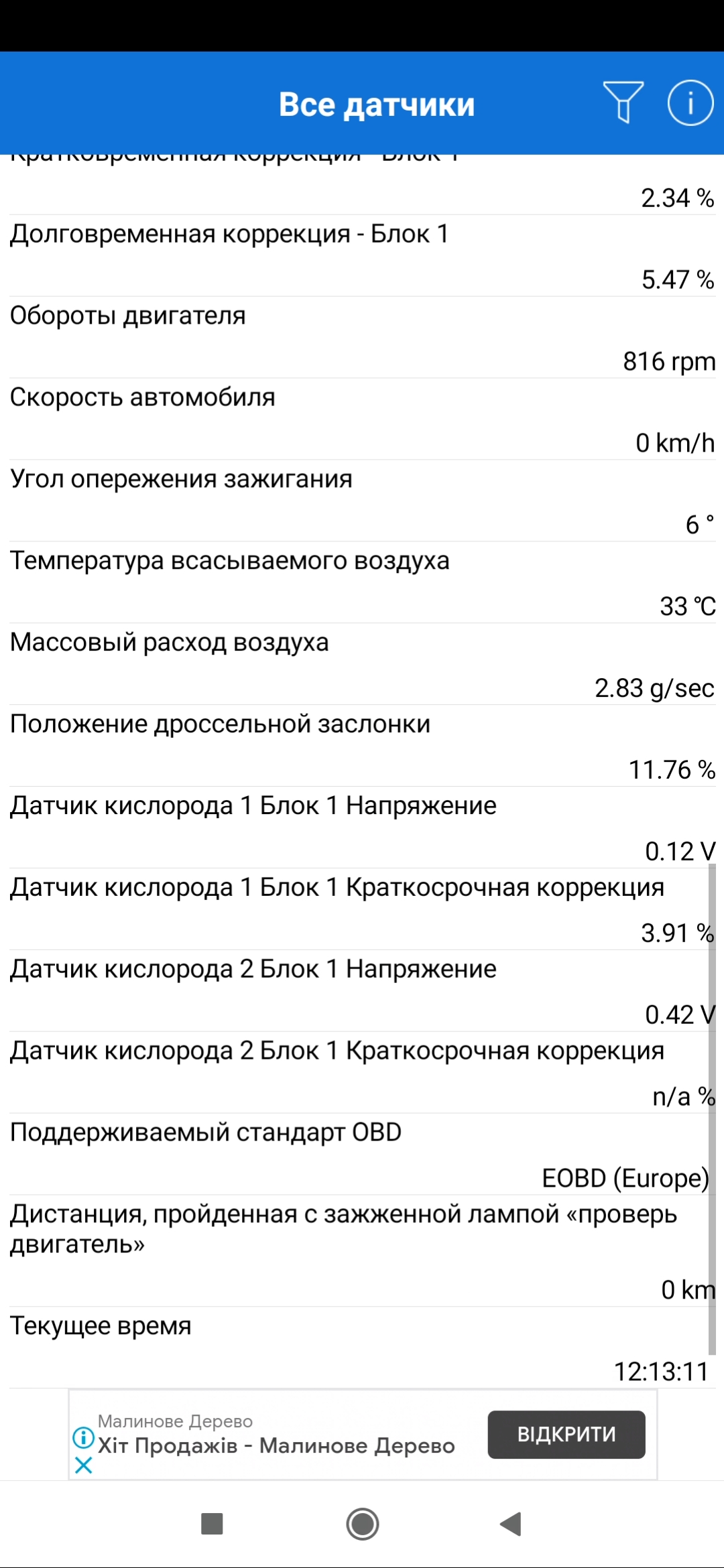This screenshot has height=1568, width=724.
Task: Close the Малинове Дерево ad banner
Action: [84, 1465]
